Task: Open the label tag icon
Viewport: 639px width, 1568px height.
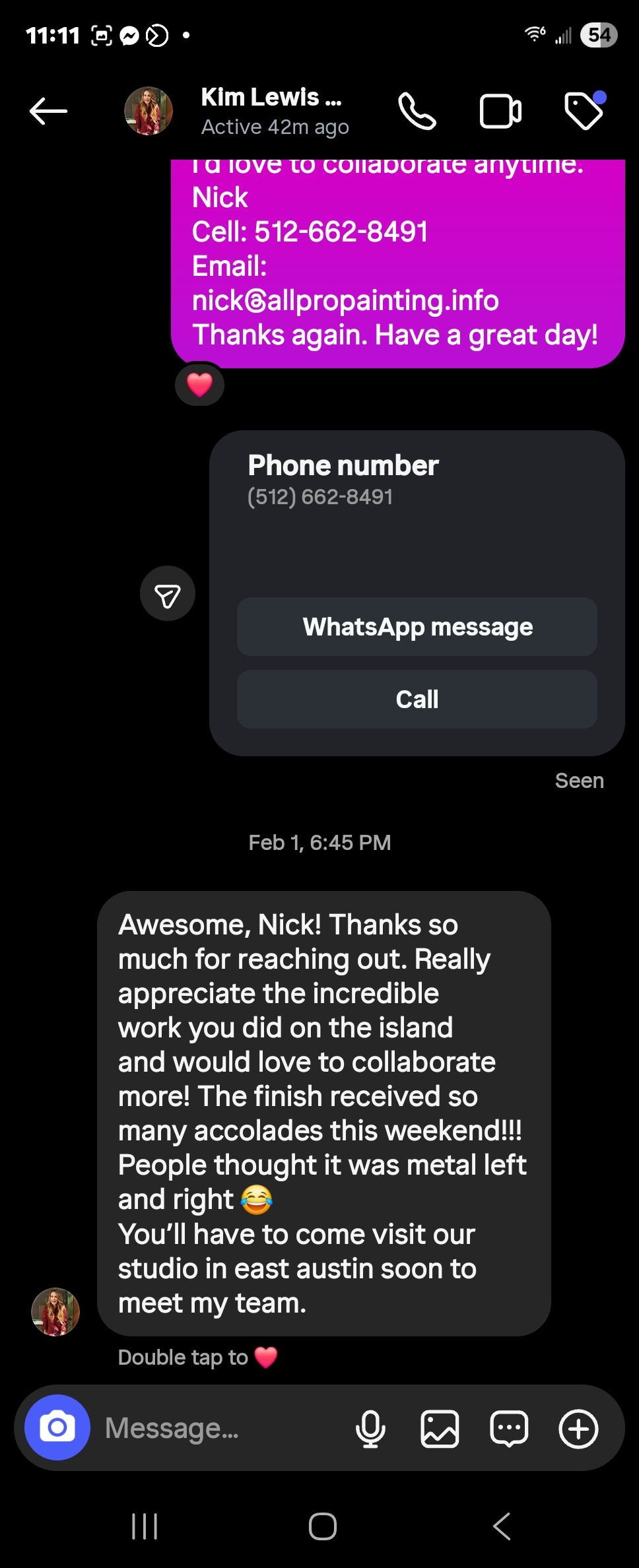Action: pyautogui.click(x=584, y=111)
